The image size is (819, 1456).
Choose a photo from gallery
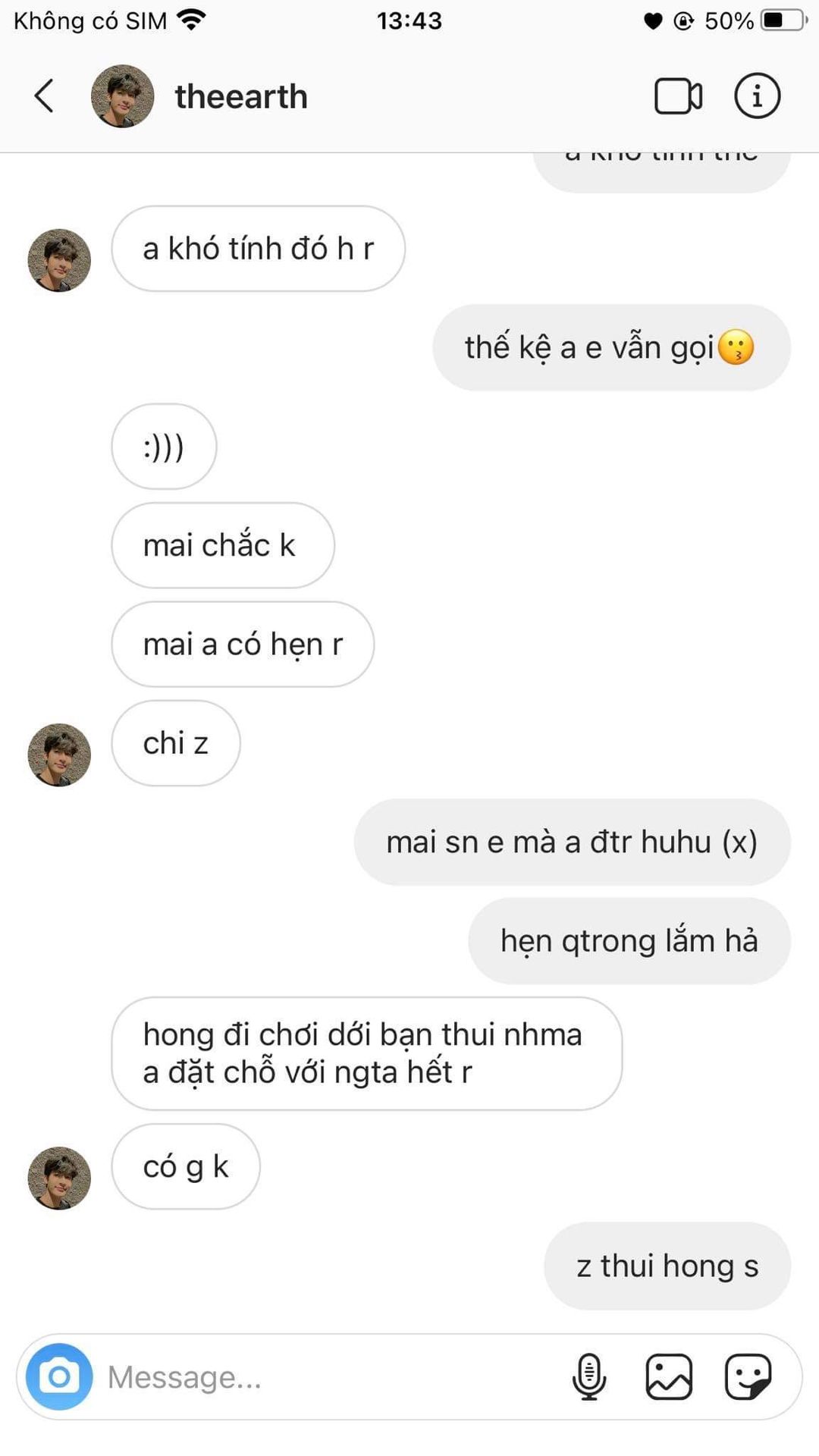click(x=669, y=1376)
